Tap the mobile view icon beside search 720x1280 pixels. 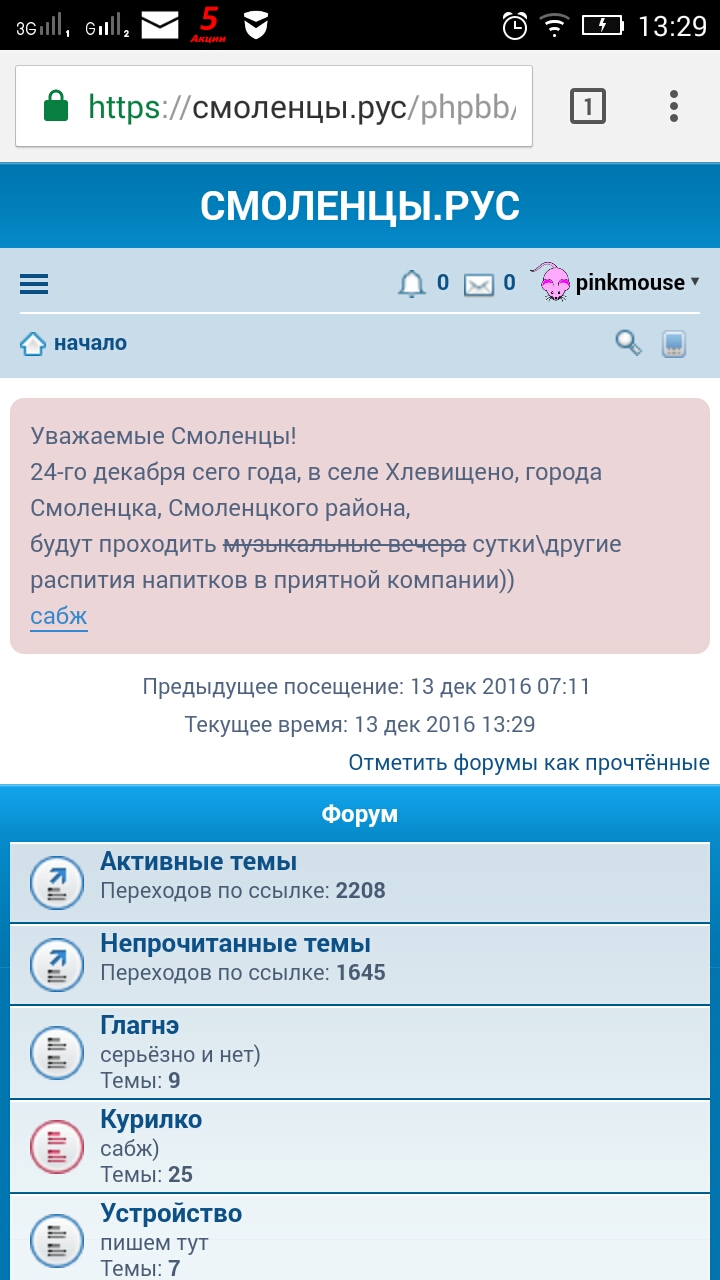tap(674, 344)
